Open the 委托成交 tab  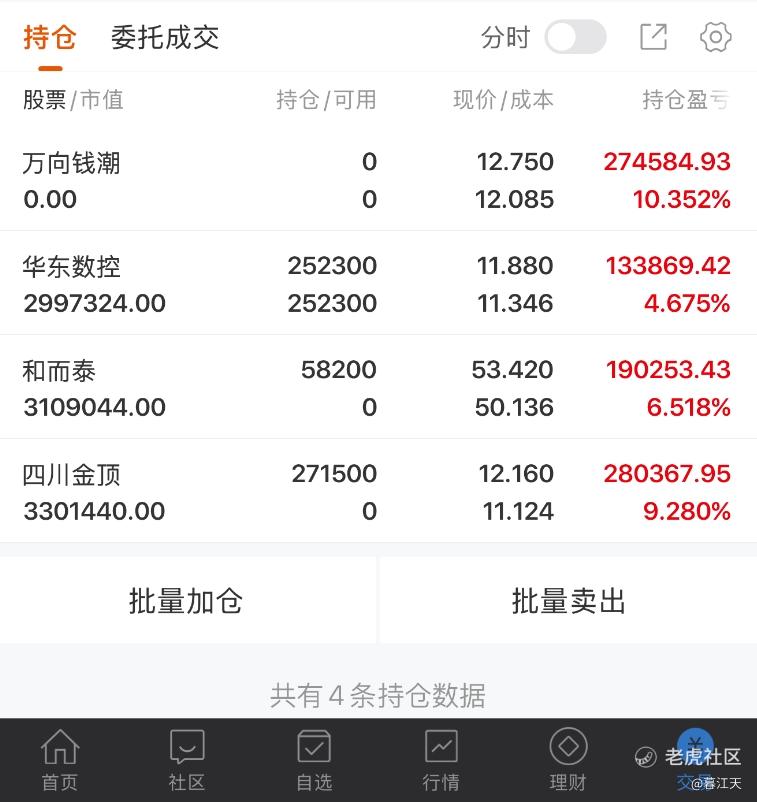tap(164, 38)
